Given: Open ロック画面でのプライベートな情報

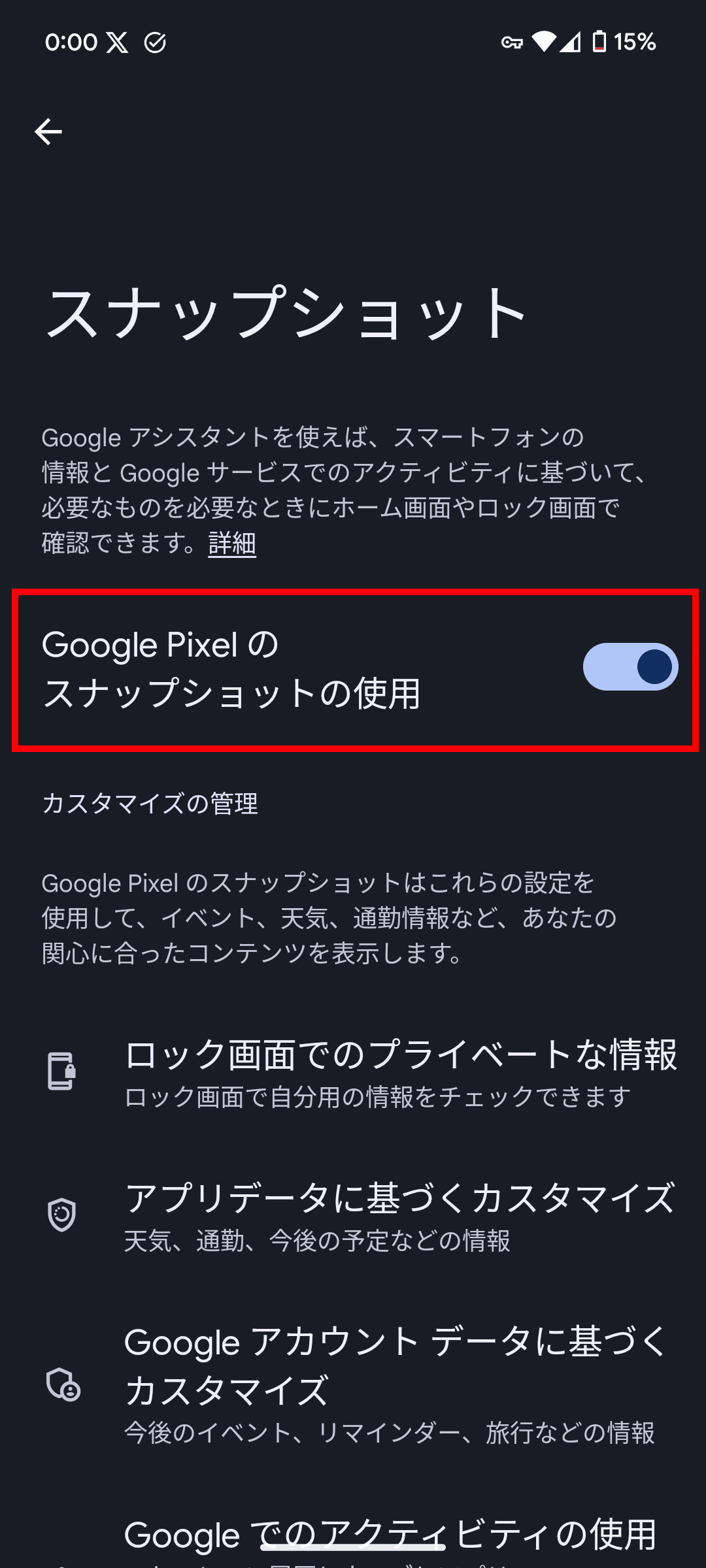Looking at the screenshot, I should tap(353, 1071).
